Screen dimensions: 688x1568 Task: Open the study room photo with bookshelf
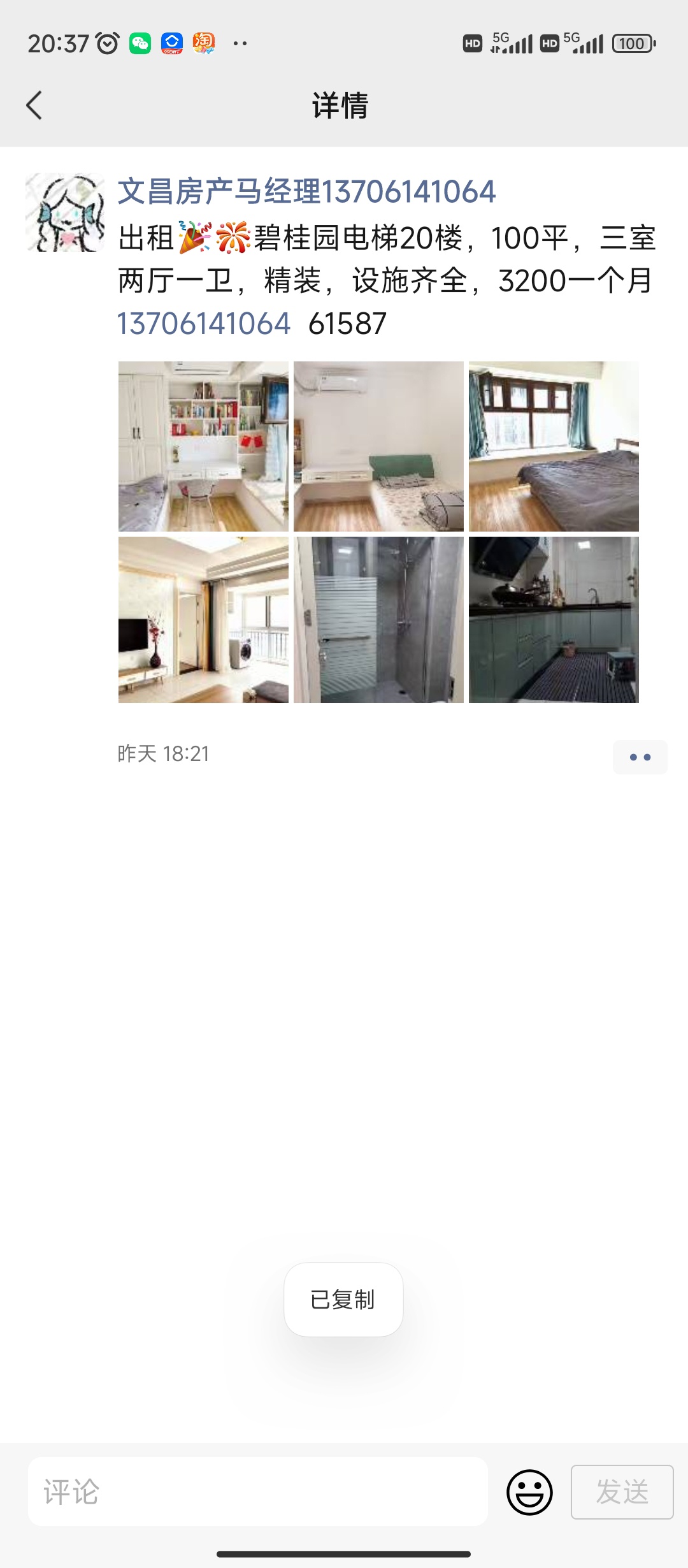tap(203, 446)
